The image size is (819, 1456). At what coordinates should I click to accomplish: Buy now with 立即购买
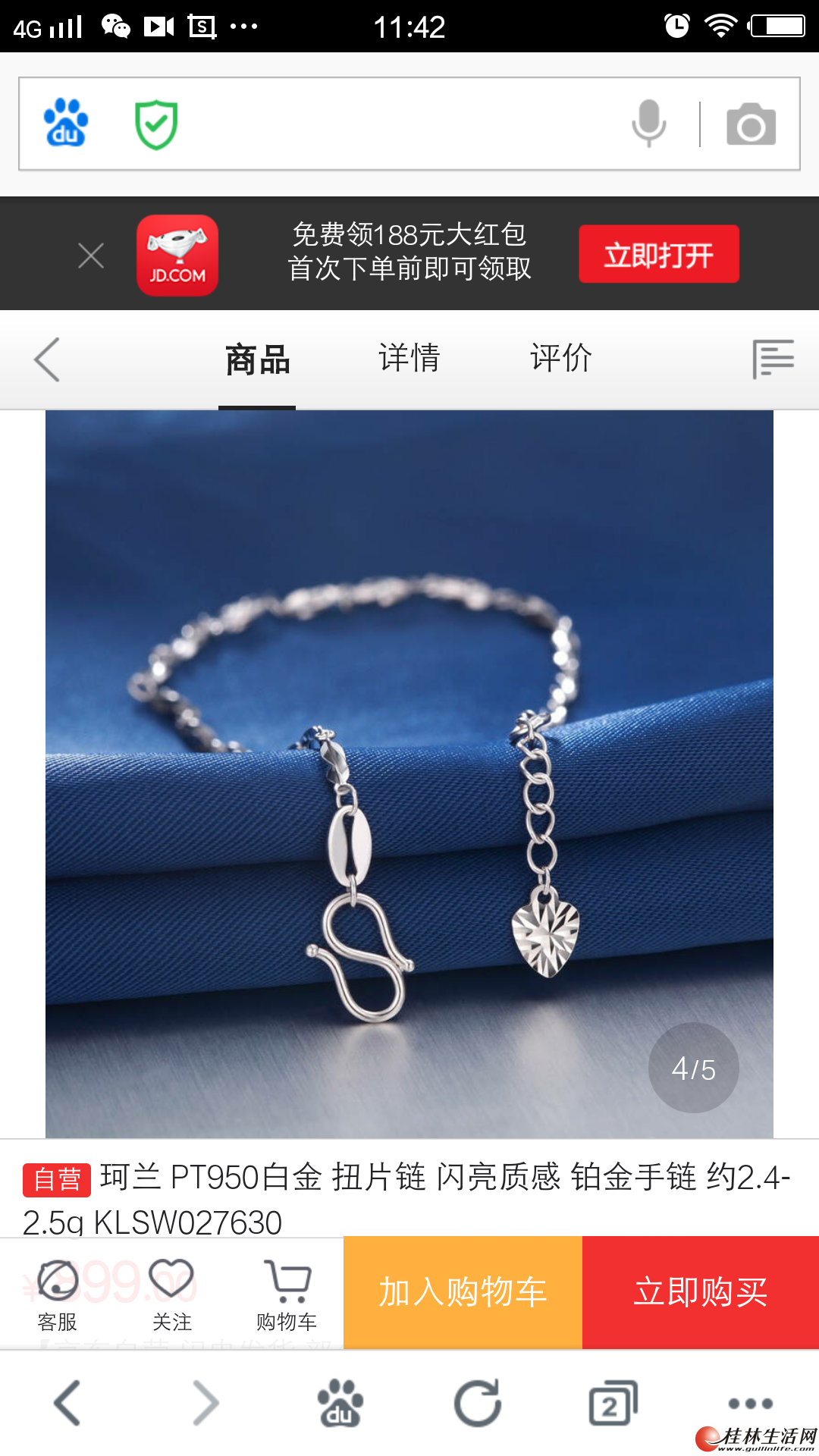point(701,1292)
